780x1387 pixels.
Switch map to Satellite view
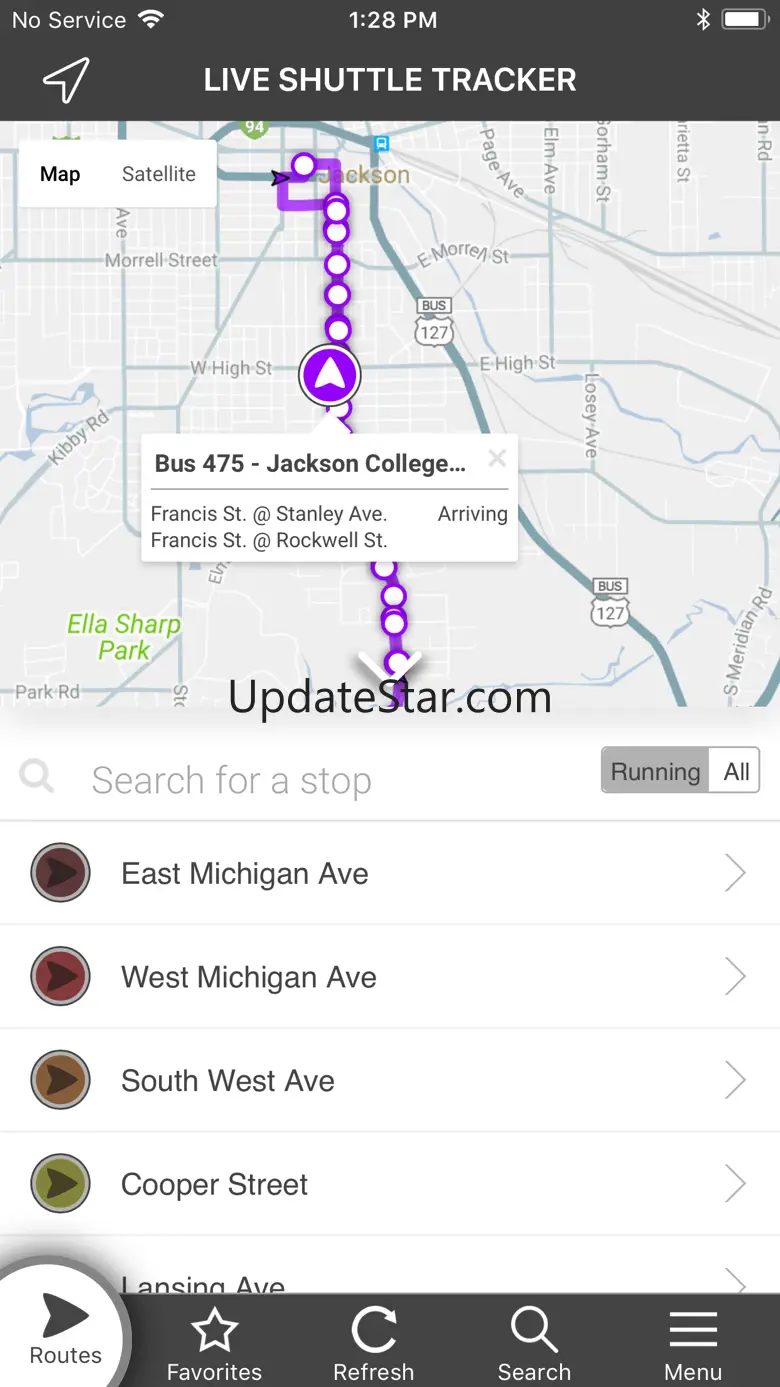(x=158, y=174)
